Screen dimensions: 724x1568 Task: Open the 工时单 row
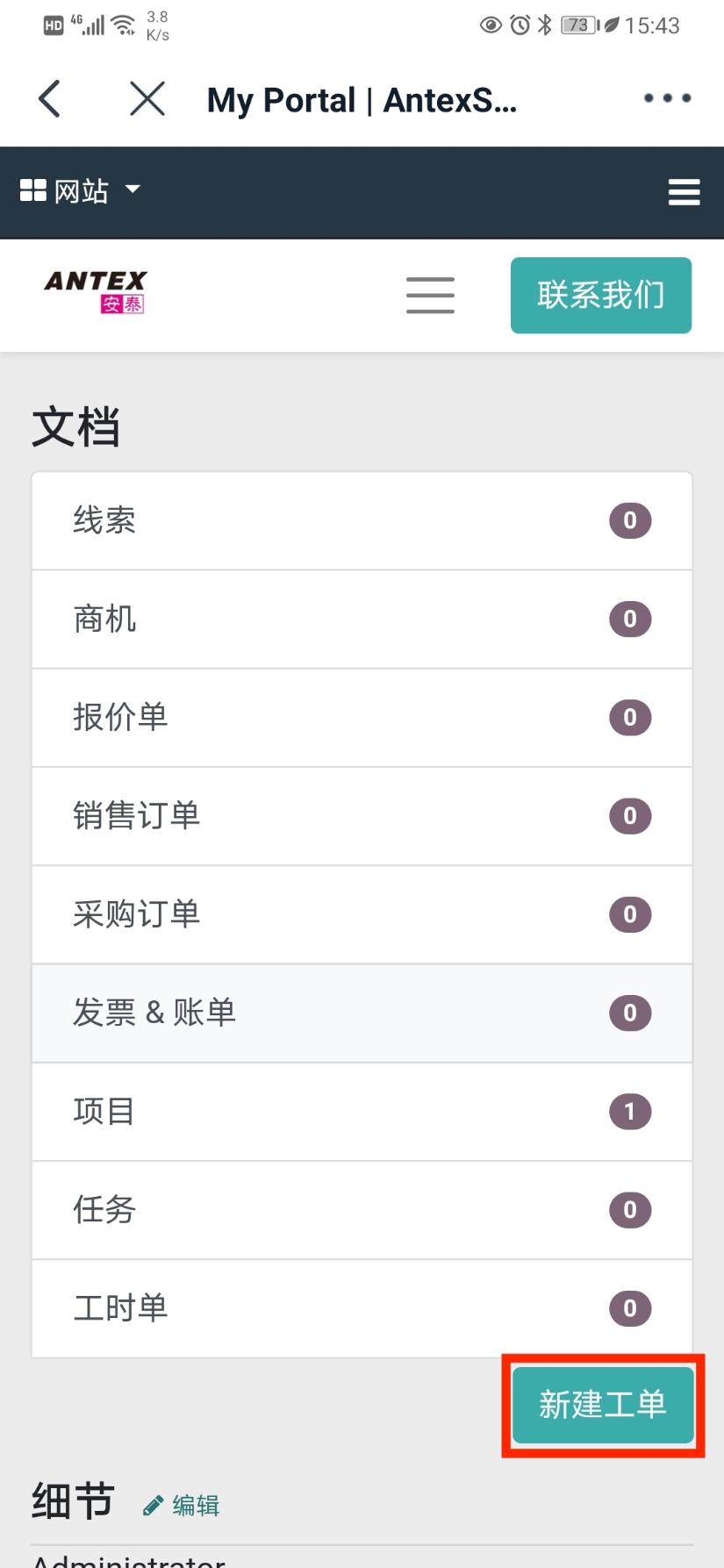[x=362, y=1308]
